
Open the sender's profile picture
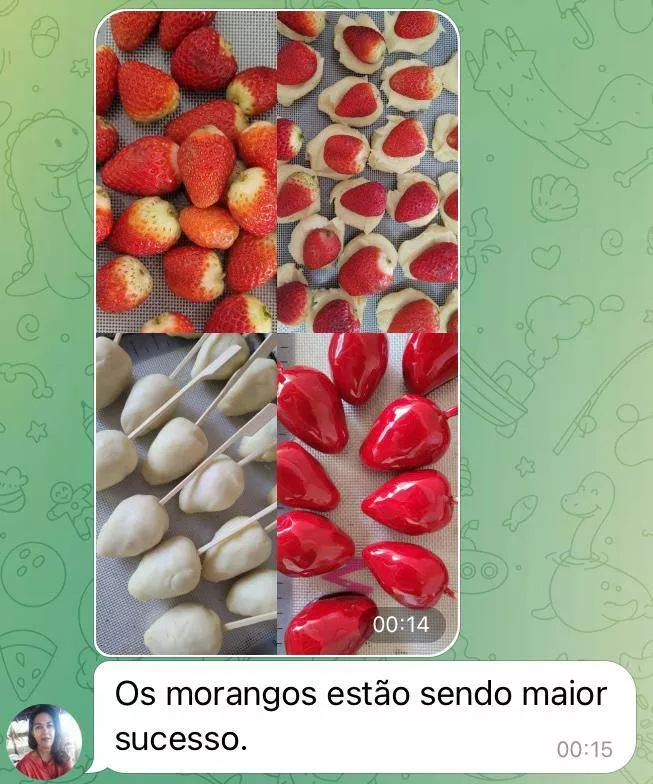[42, 741]
